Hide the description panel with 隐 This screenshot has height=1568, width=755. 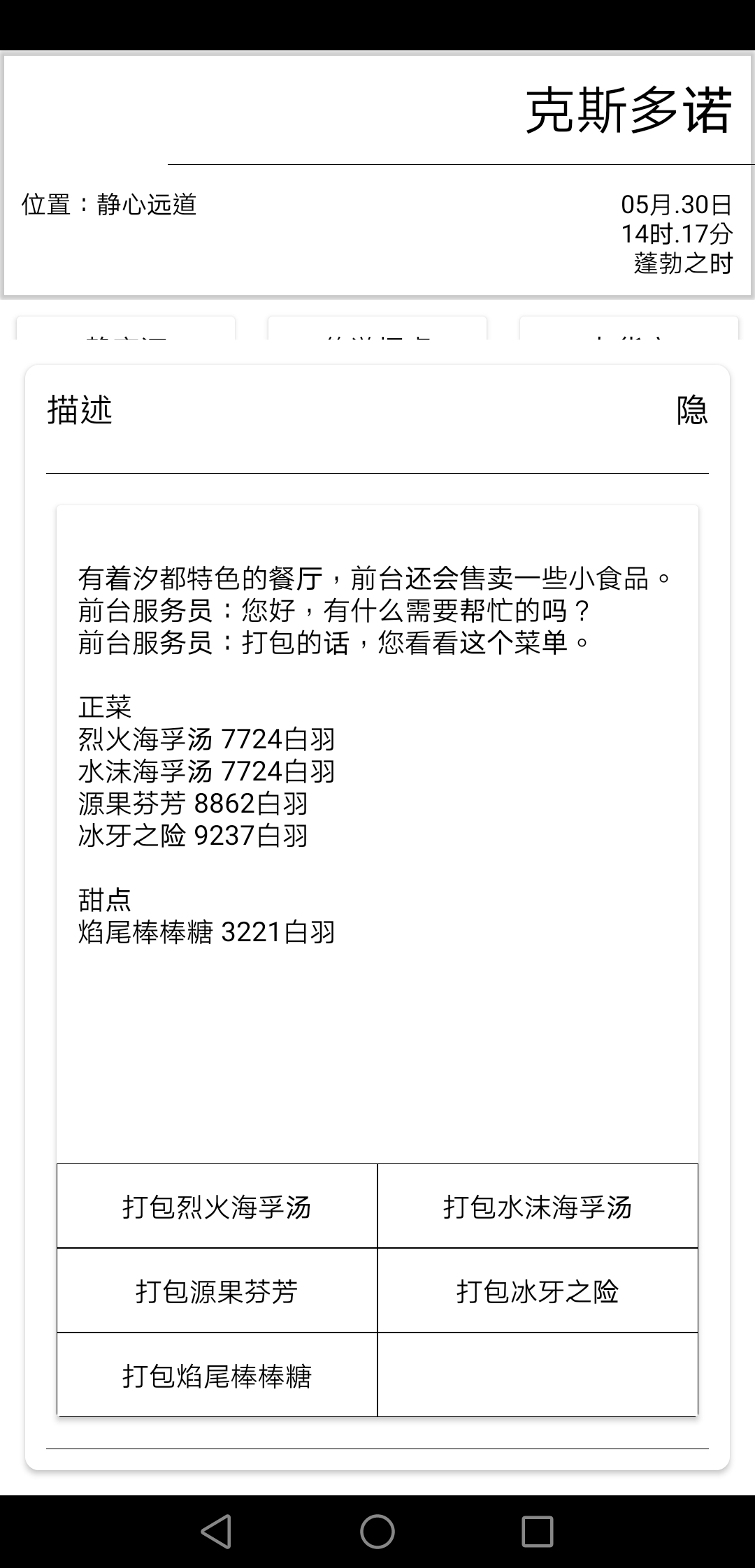[x=692, y=410]
